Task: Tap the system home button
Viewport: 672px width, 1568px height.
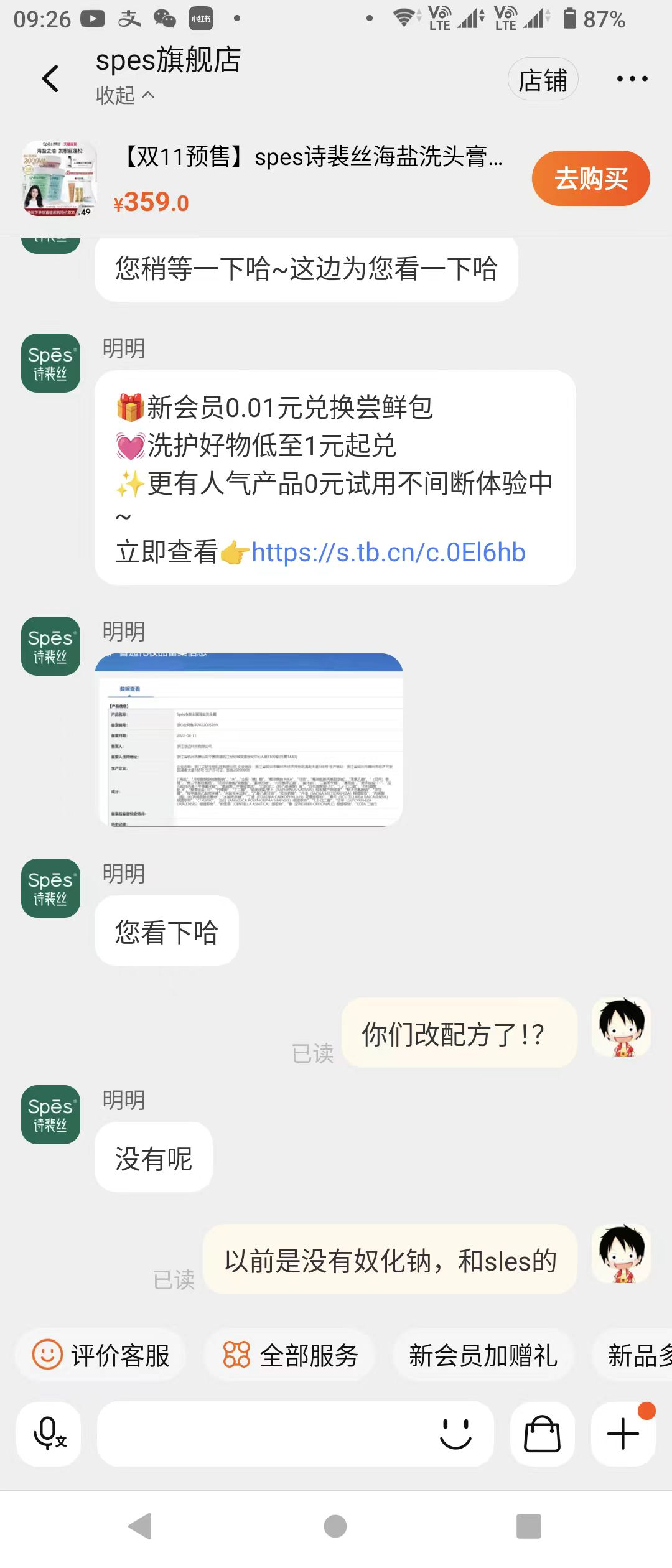Action: point(335,1526)
